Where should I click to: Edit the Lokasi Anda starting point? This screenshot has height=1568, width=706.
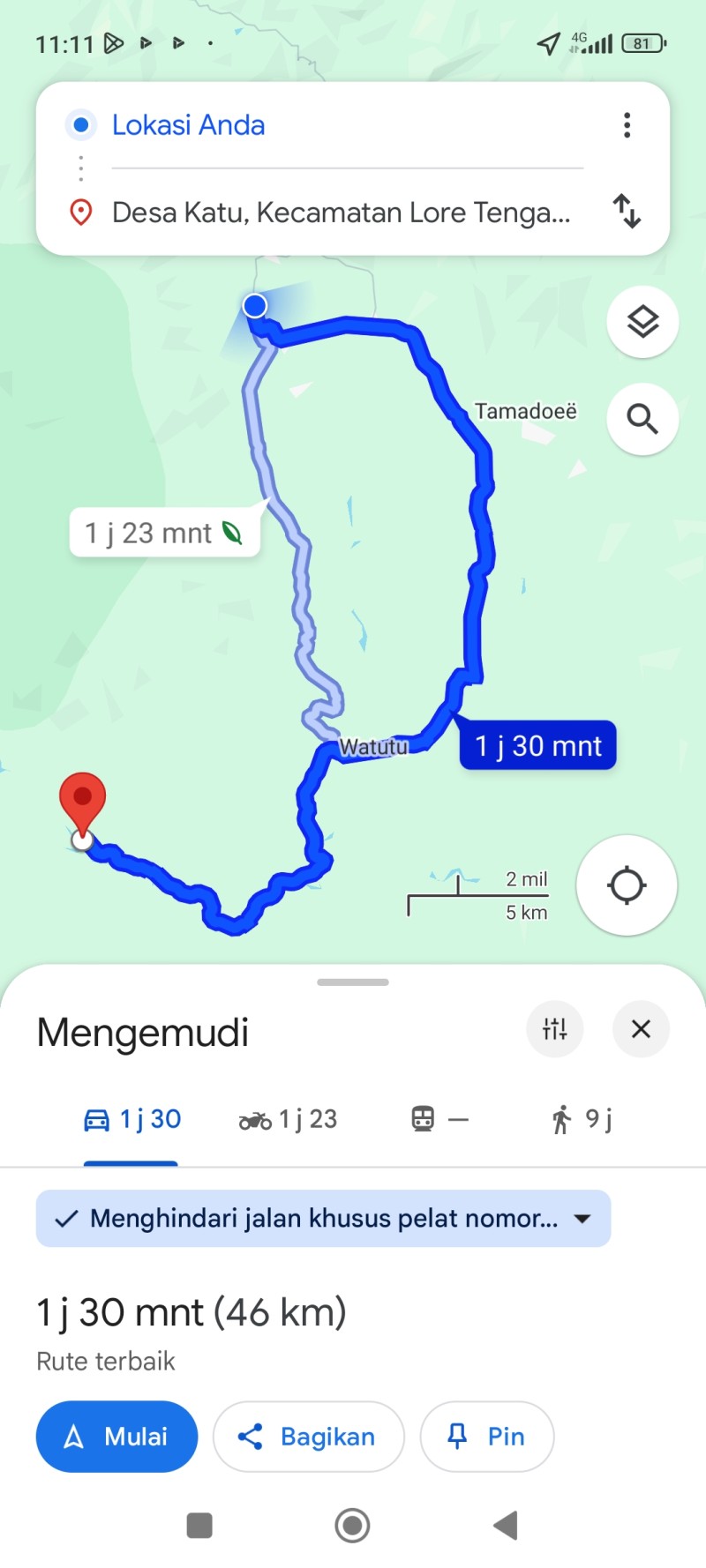[348, 125]
